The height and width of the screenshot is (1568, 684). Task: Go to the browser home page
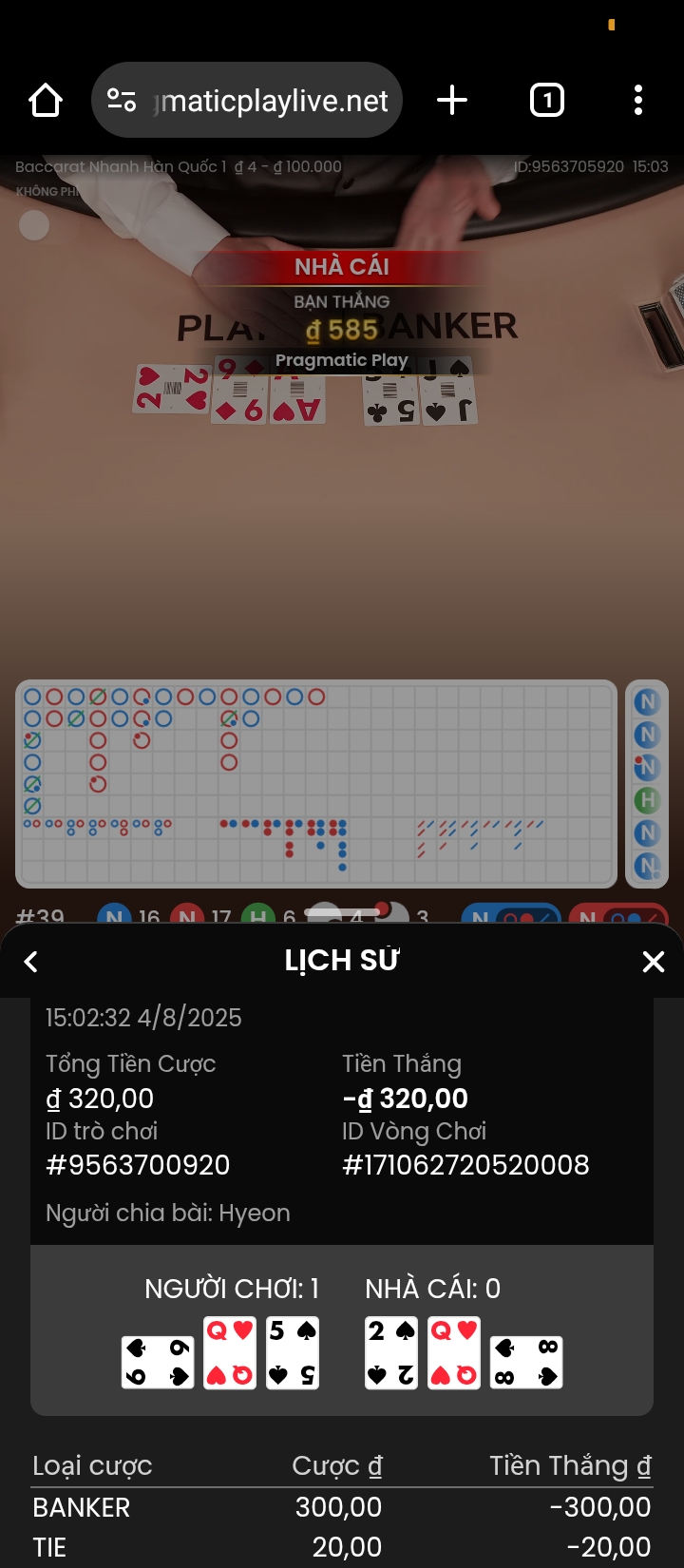click(x=46, y=100)
